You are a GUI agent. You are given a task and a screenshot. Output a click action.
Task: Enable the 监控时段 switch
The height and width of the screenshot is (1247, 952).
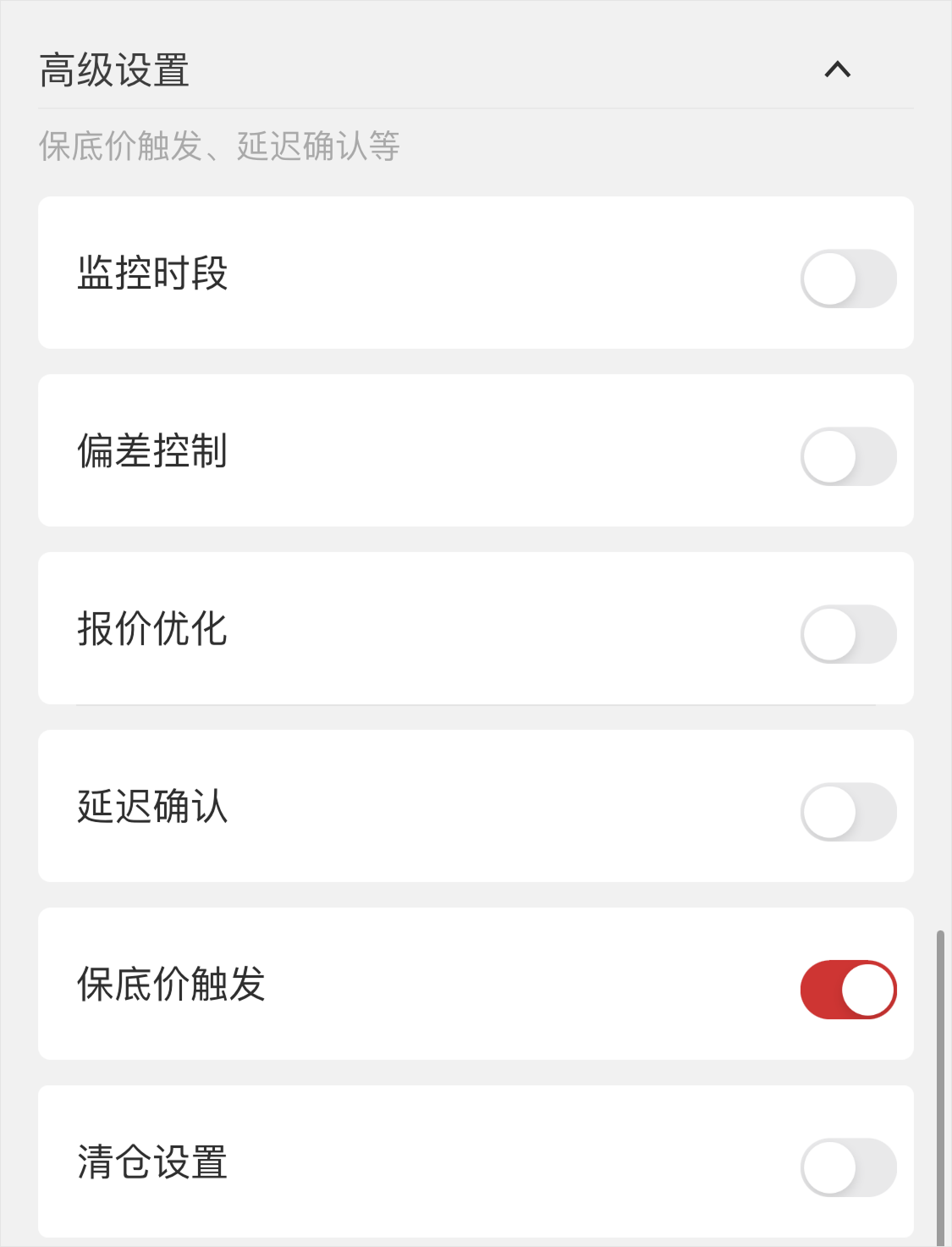point(848,279)
